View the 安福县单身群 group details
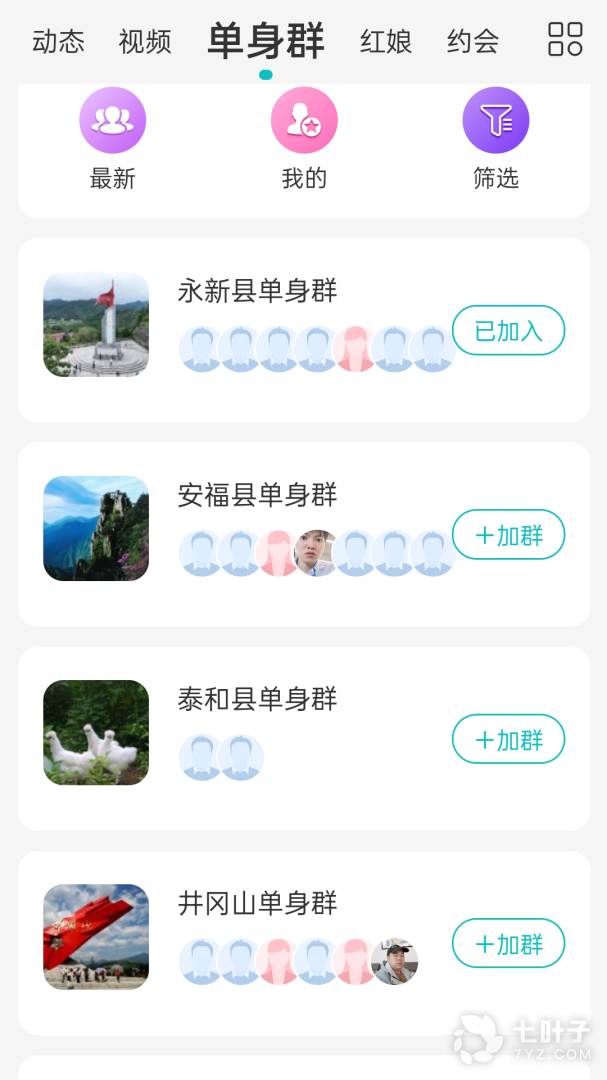607x1080 pixels. click(304, 534)
